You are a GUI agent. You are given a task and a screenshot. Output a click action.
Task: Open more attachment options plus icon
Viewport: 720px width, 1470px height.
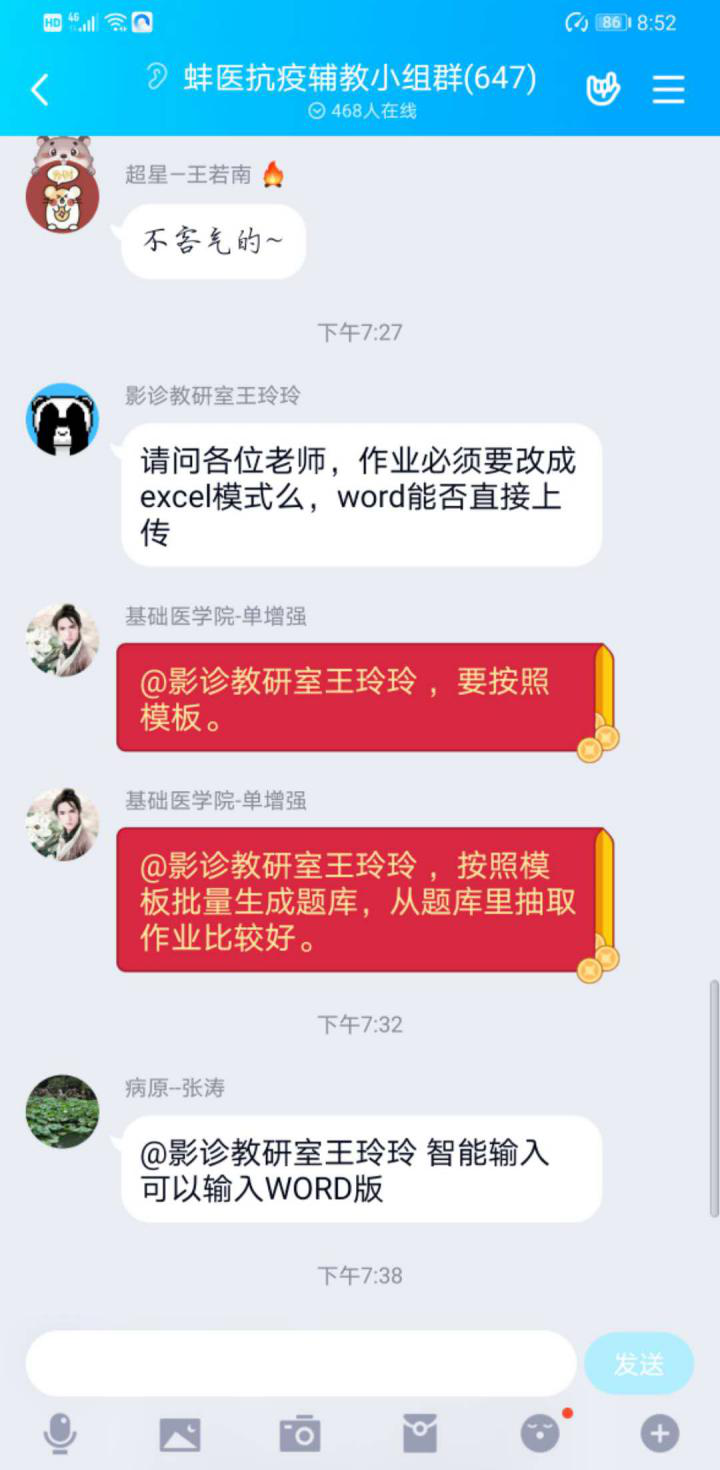(x=659, y=1434)
